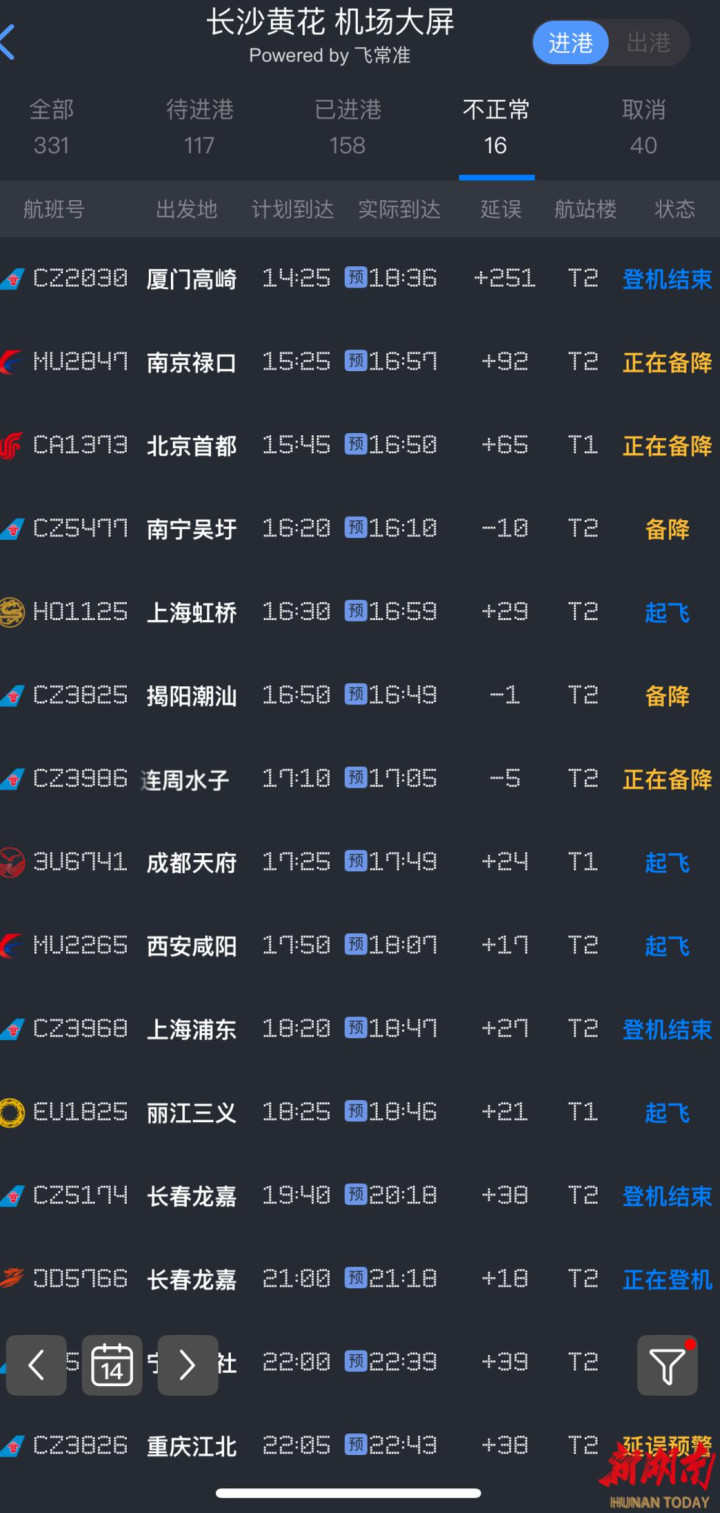Switch to the 全部 tab
Viewport: 720px width, 1513px height.
pos(52,127)
